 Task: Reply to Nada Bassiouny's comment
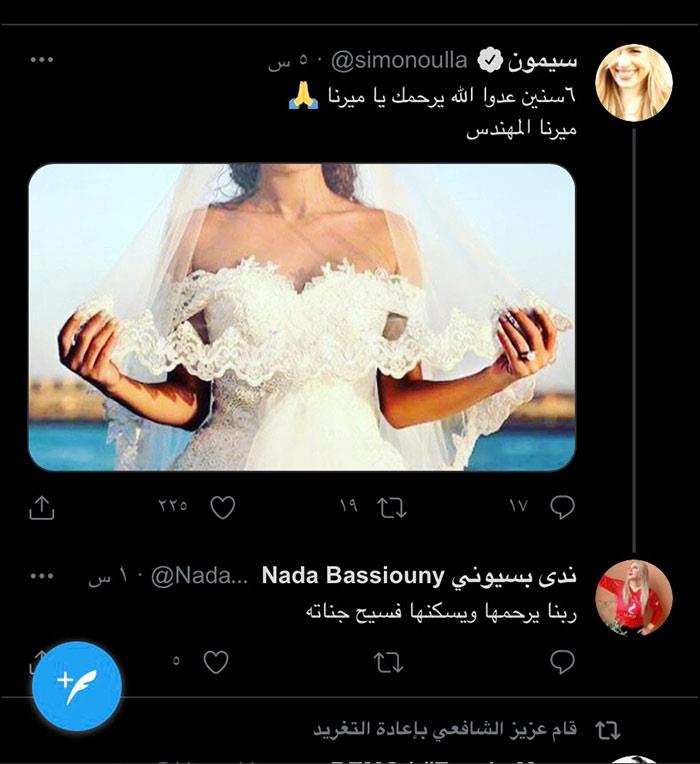click(563, 661)
